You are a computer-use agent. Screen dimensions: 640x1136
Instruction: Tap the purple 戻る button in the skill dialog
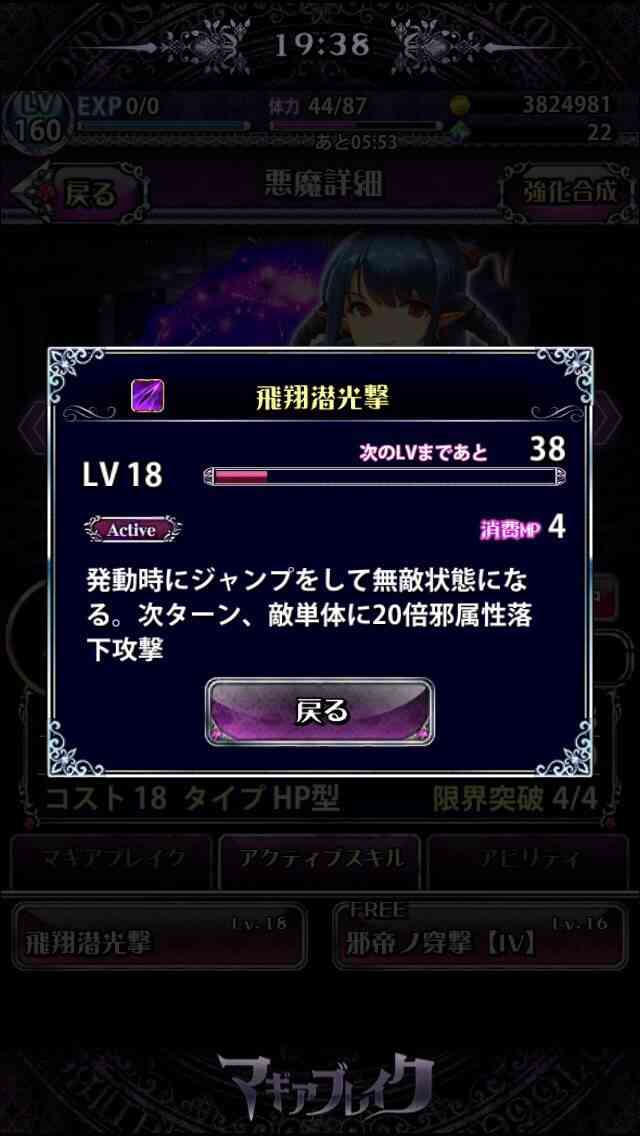pyautogui.click(x=320, y=711)
